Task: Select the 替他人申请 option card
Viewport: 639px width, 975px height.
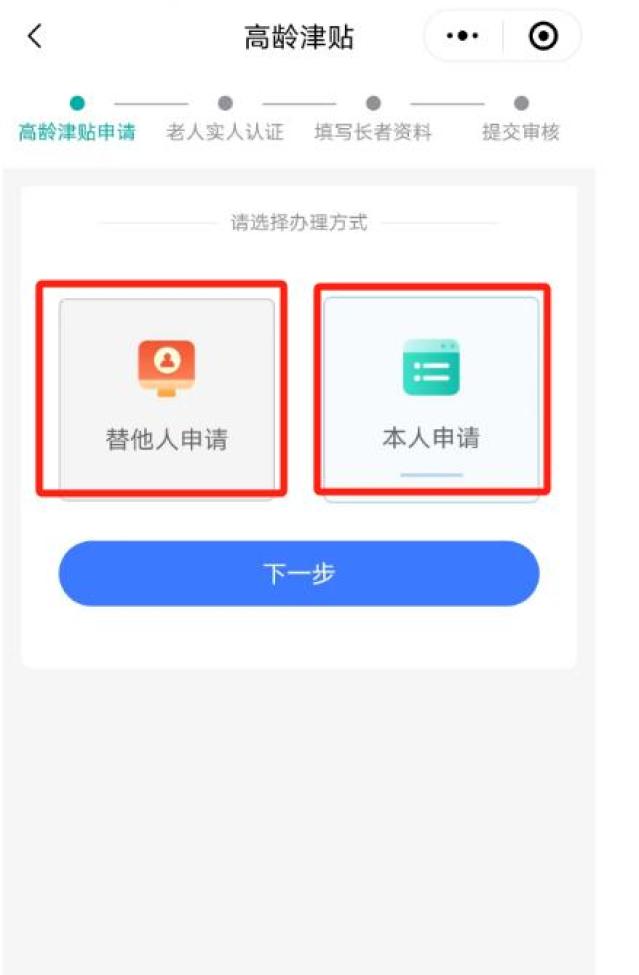Action: (167, 398)
